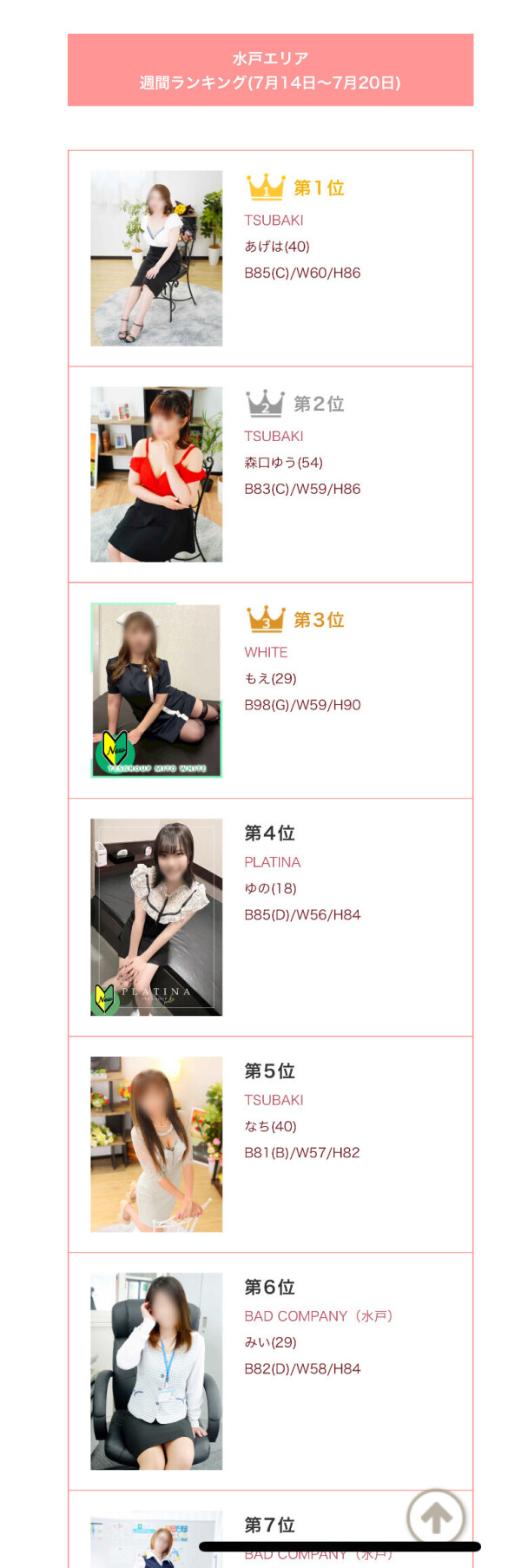Open the TSUBAKI shop link under 第1位
The width and height of the screenshot is (521, 1568).
(274, 221)
